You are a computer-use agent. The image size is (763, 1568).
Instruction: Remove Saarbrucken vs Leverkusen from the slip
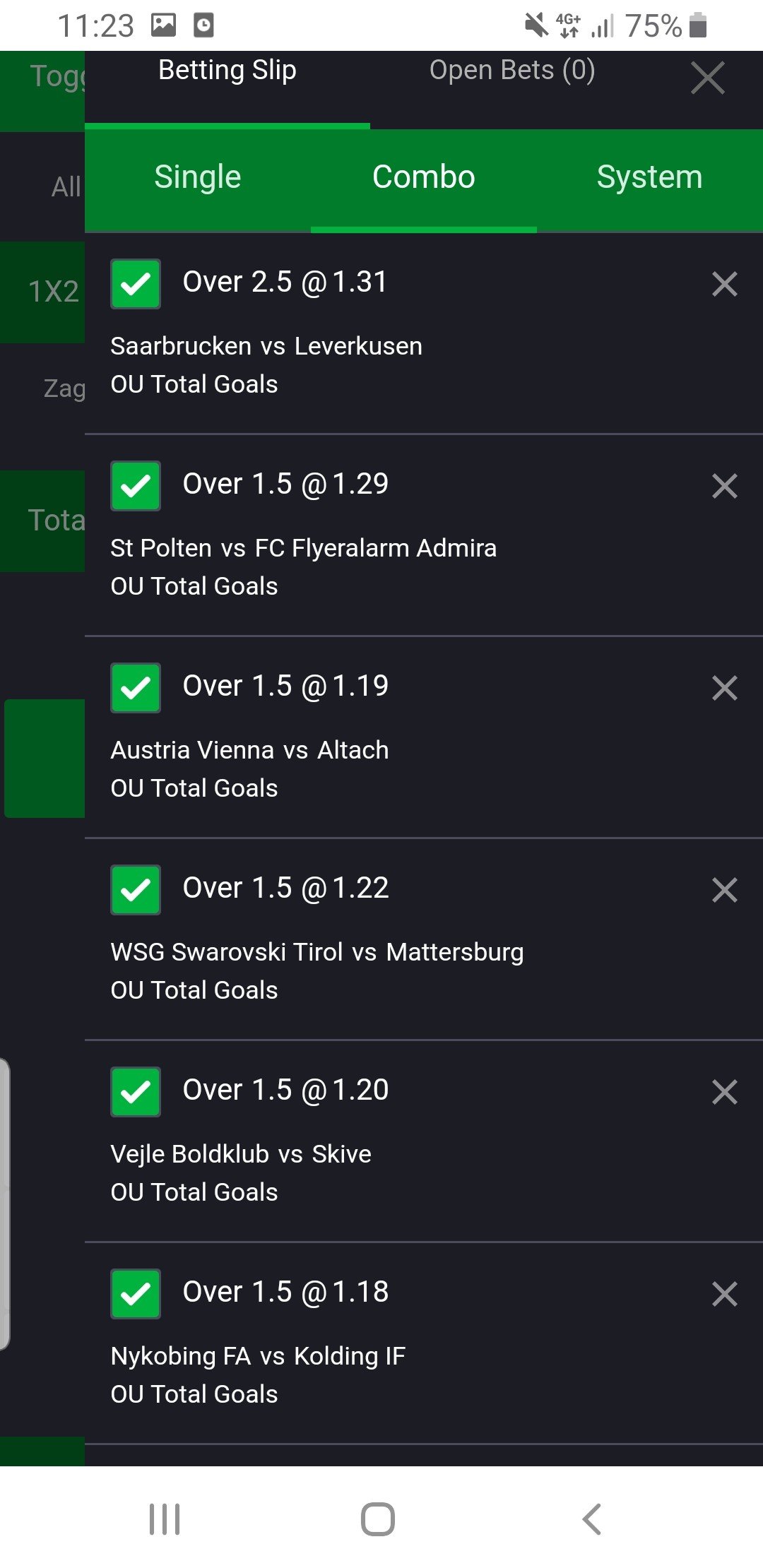click(x=724, y=284)
